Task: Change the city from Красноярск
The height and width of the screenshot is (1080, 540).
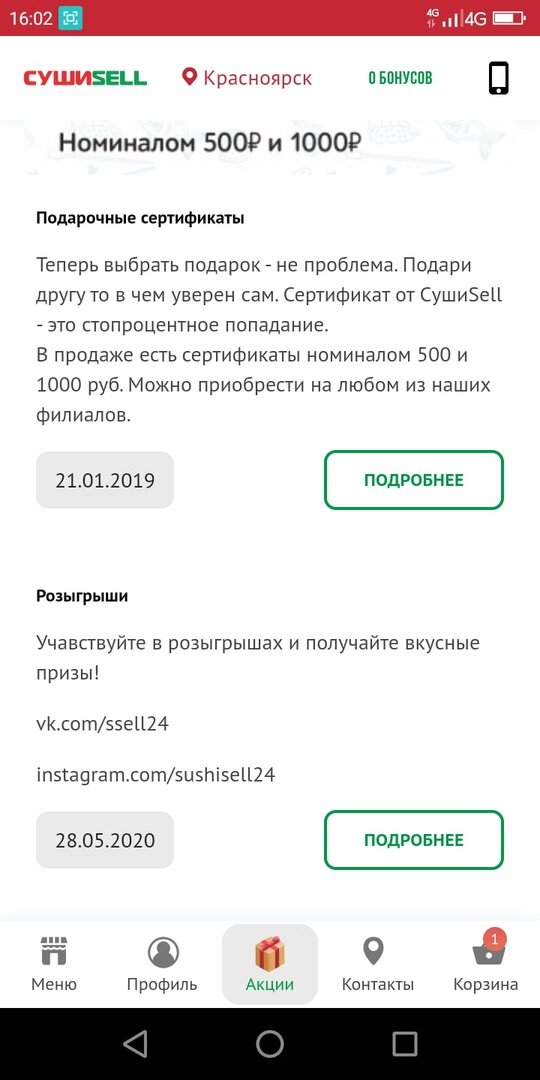Action: [x=247, y=78]
